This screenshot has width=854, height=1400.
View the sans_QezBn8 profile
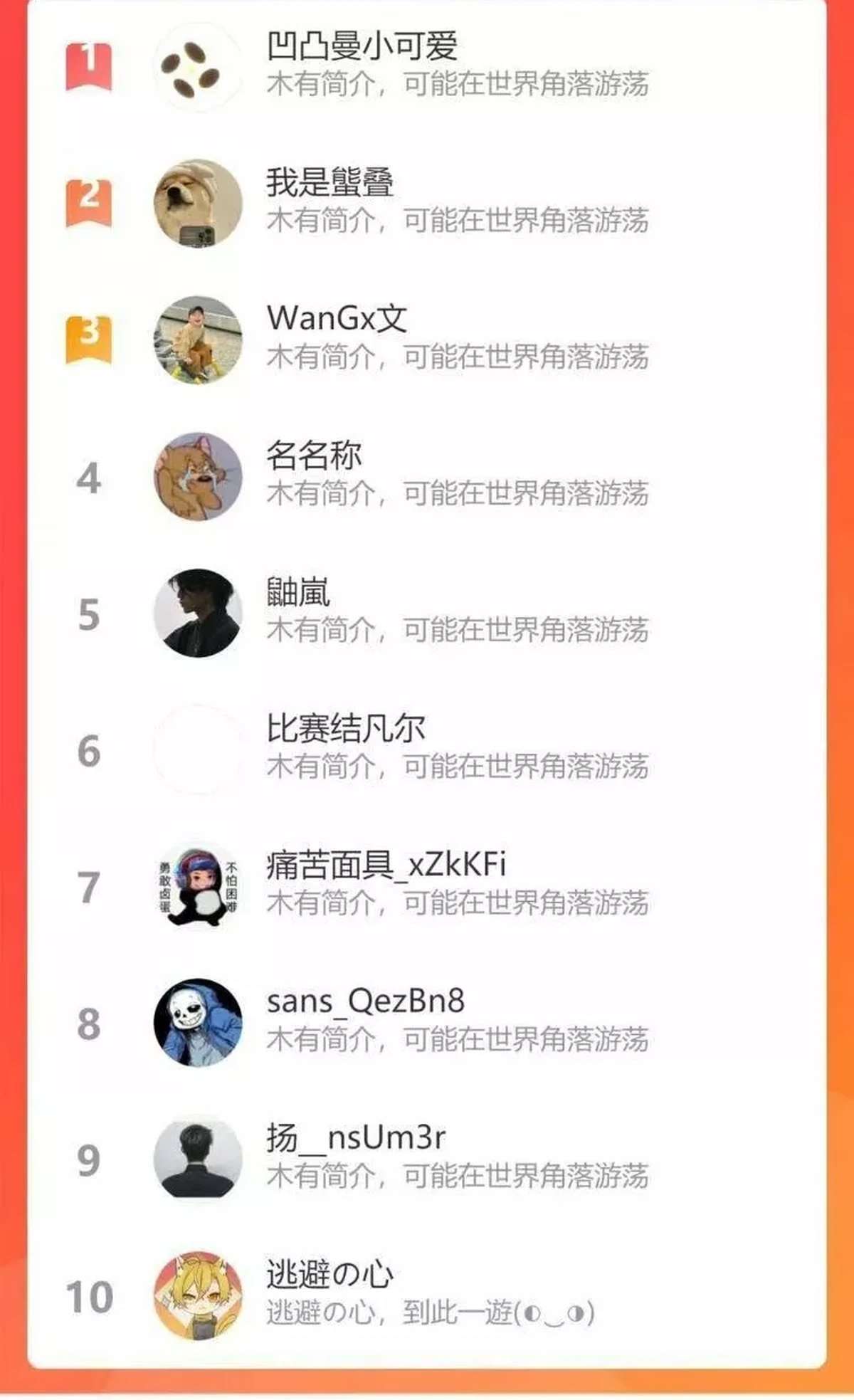427,1023
